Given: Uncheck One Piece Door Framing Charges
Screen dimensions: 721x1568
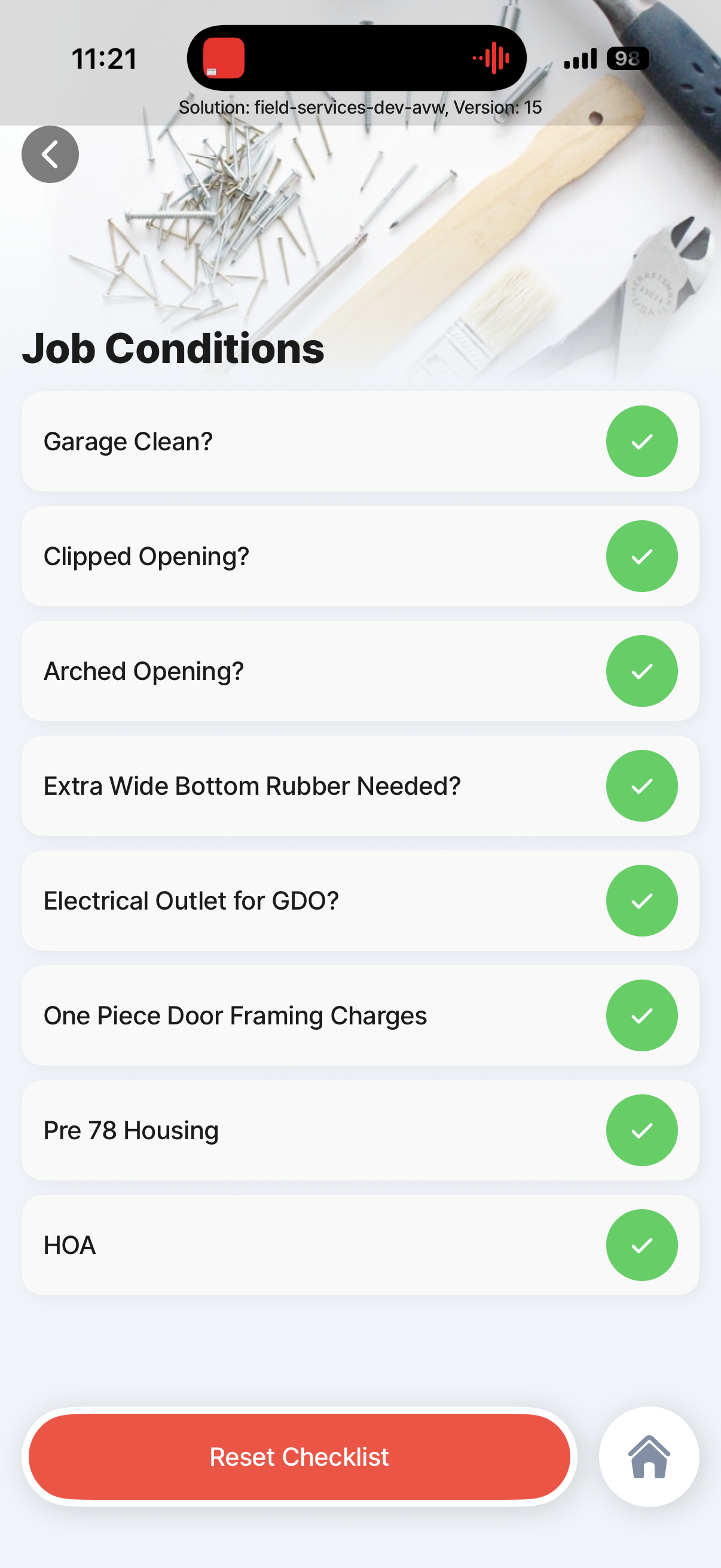Looking at the screenshot, I should click(x=641, y=1015).
